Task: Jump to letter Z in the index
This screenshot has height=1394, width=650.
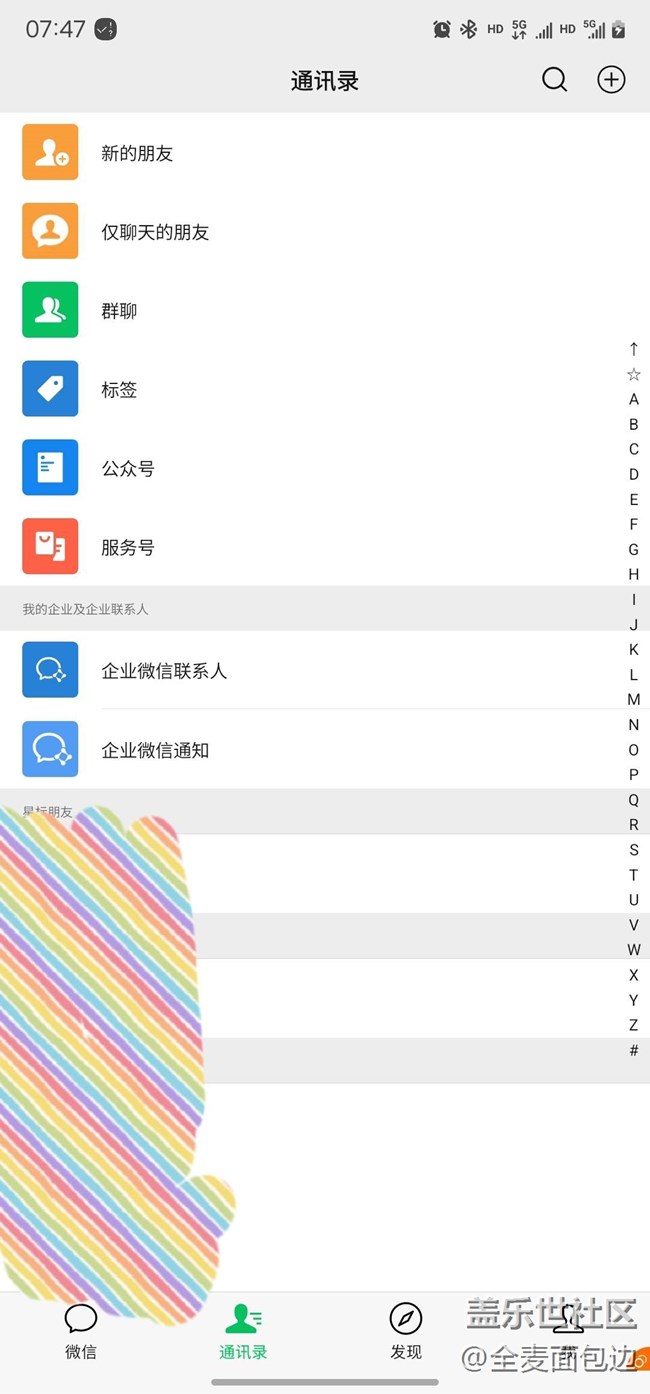Action: coord(633,1025)
